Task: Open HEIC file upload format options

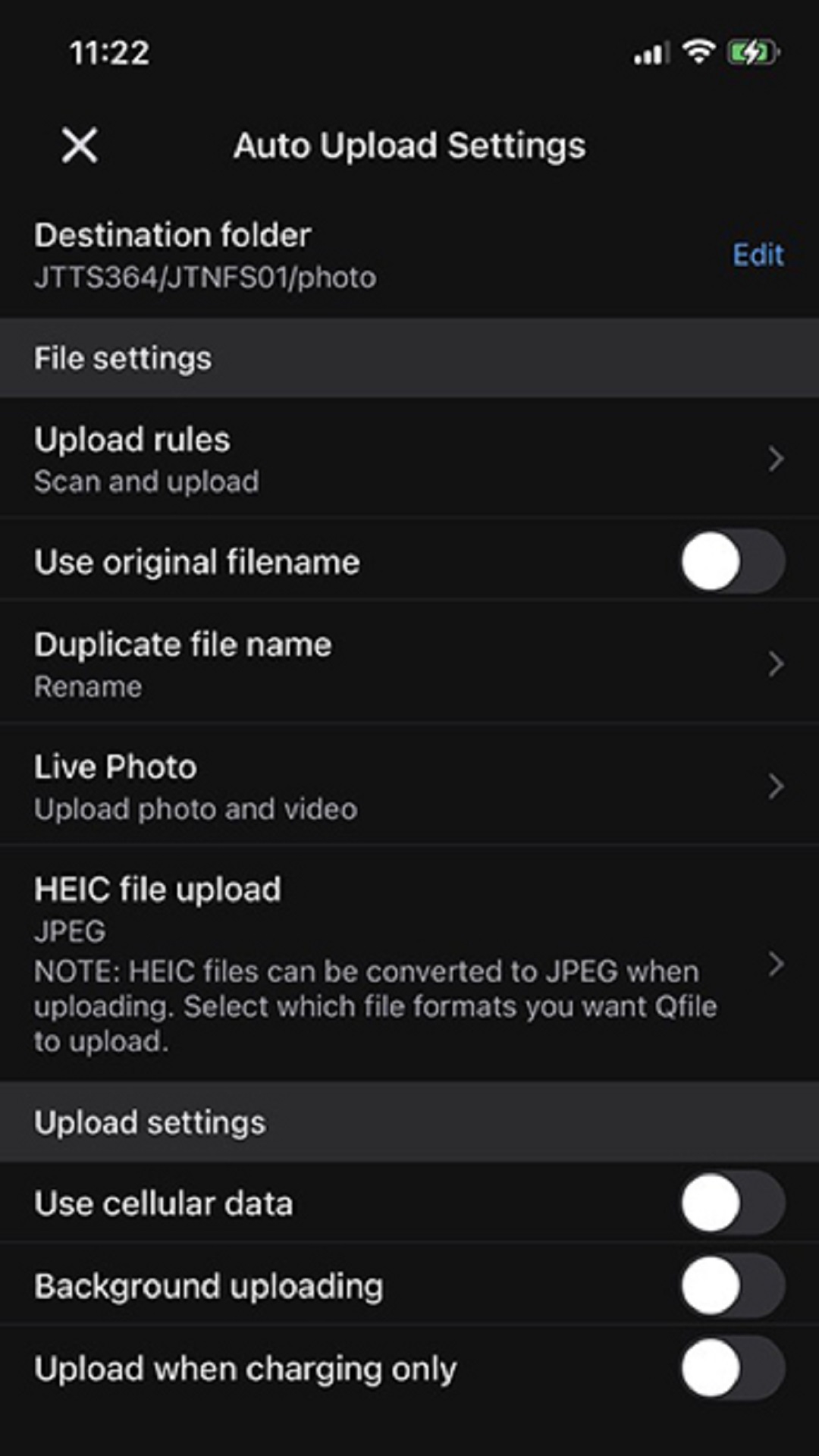Action: (x=409, y=963)
